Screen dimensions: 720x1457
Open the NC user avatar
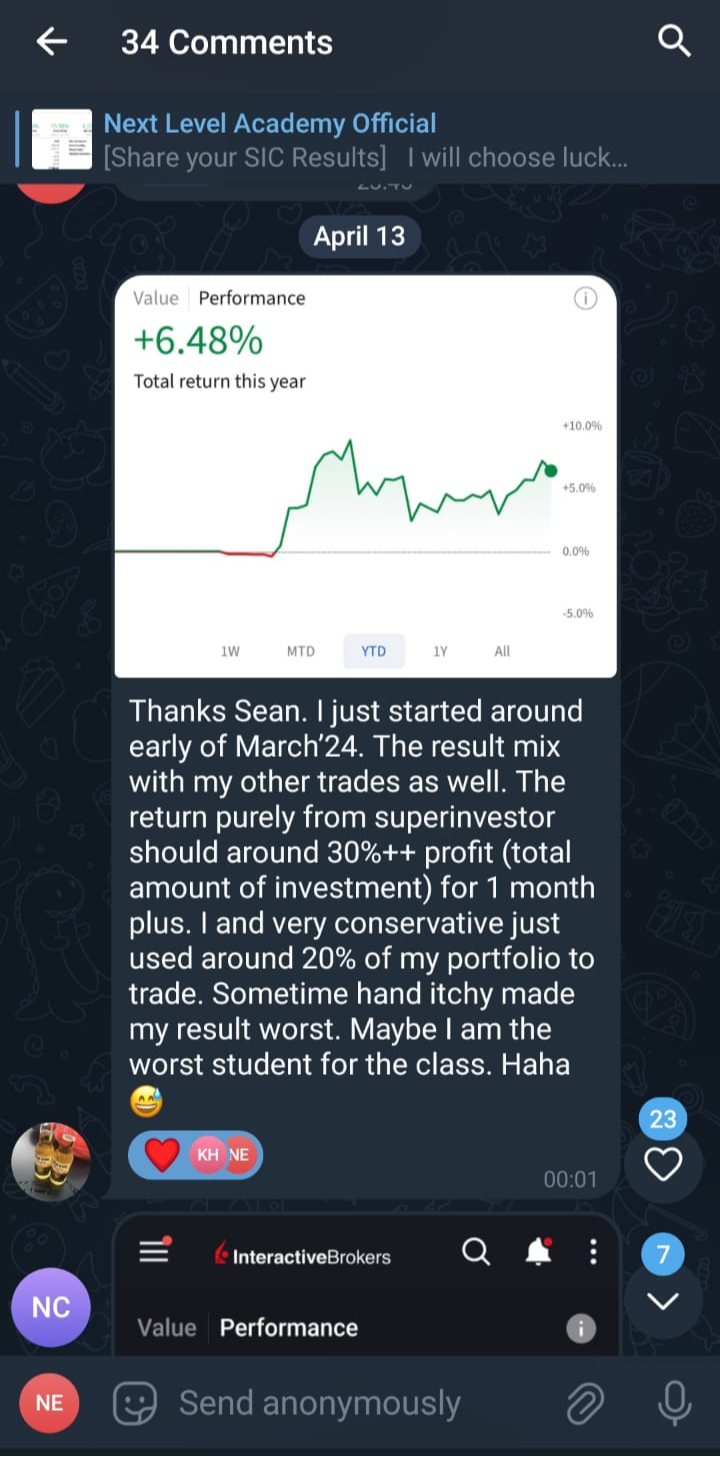pyautogui.click(x=51, y=1307)
